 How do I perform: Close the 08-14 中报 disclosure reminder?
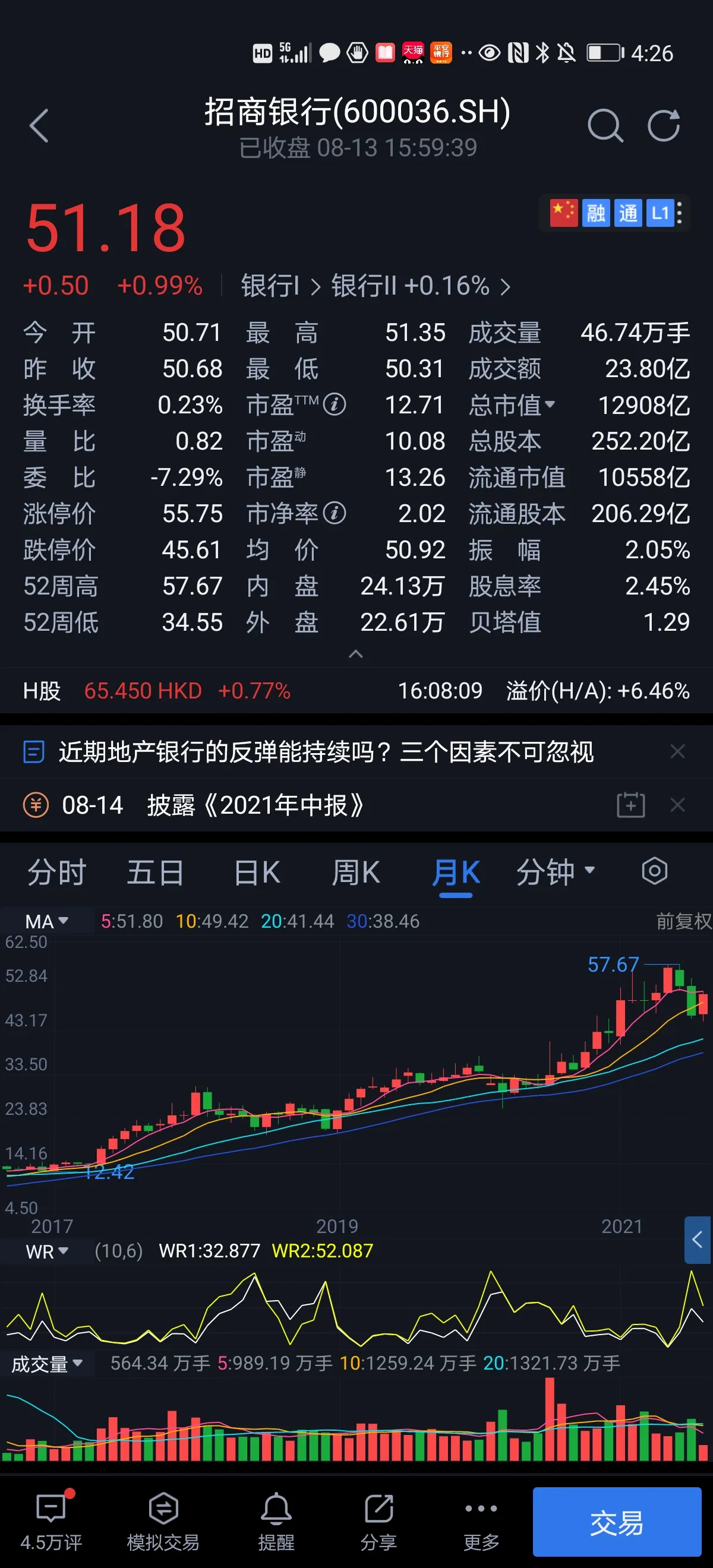(x=677, y=805)
